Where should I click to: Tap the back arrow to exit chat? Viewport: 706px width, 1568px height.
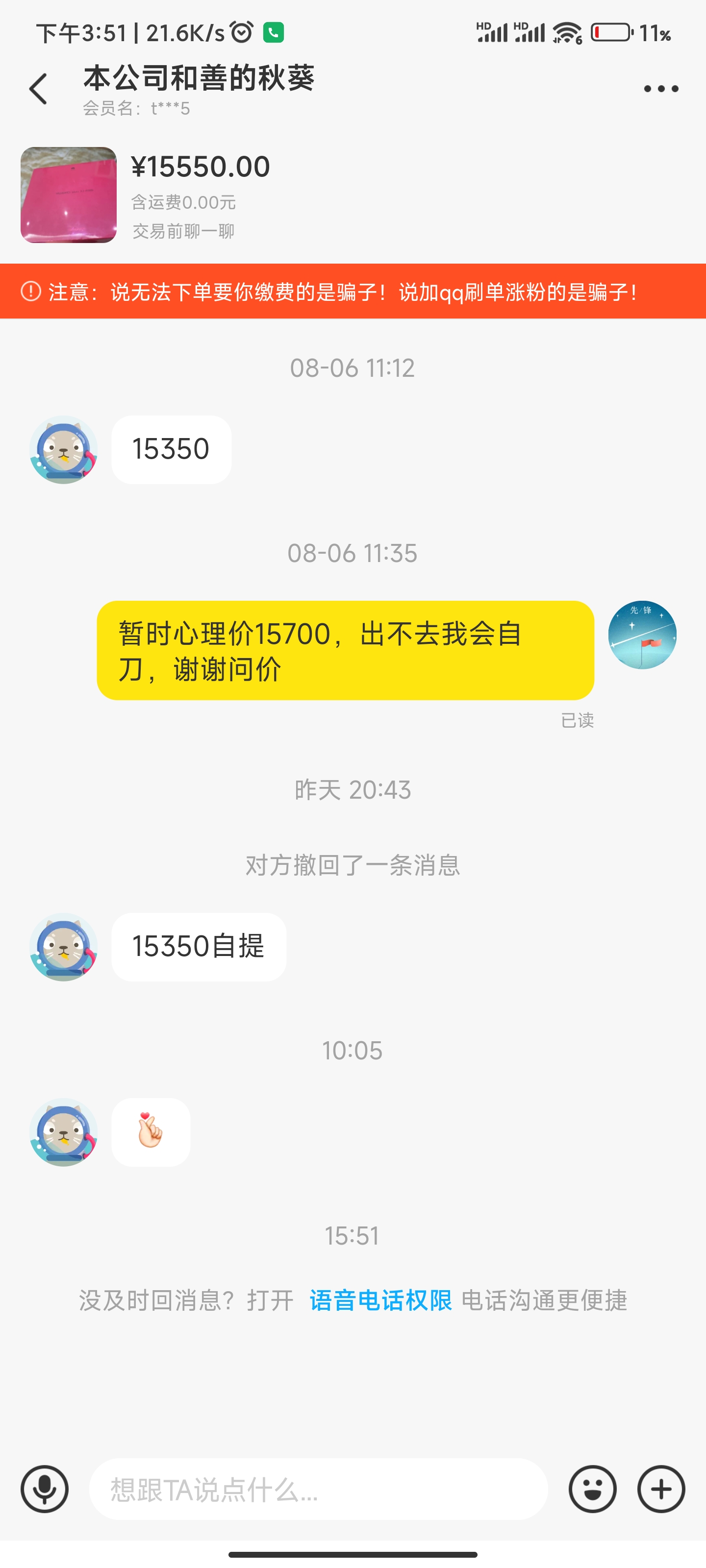(x=38, y=88)
